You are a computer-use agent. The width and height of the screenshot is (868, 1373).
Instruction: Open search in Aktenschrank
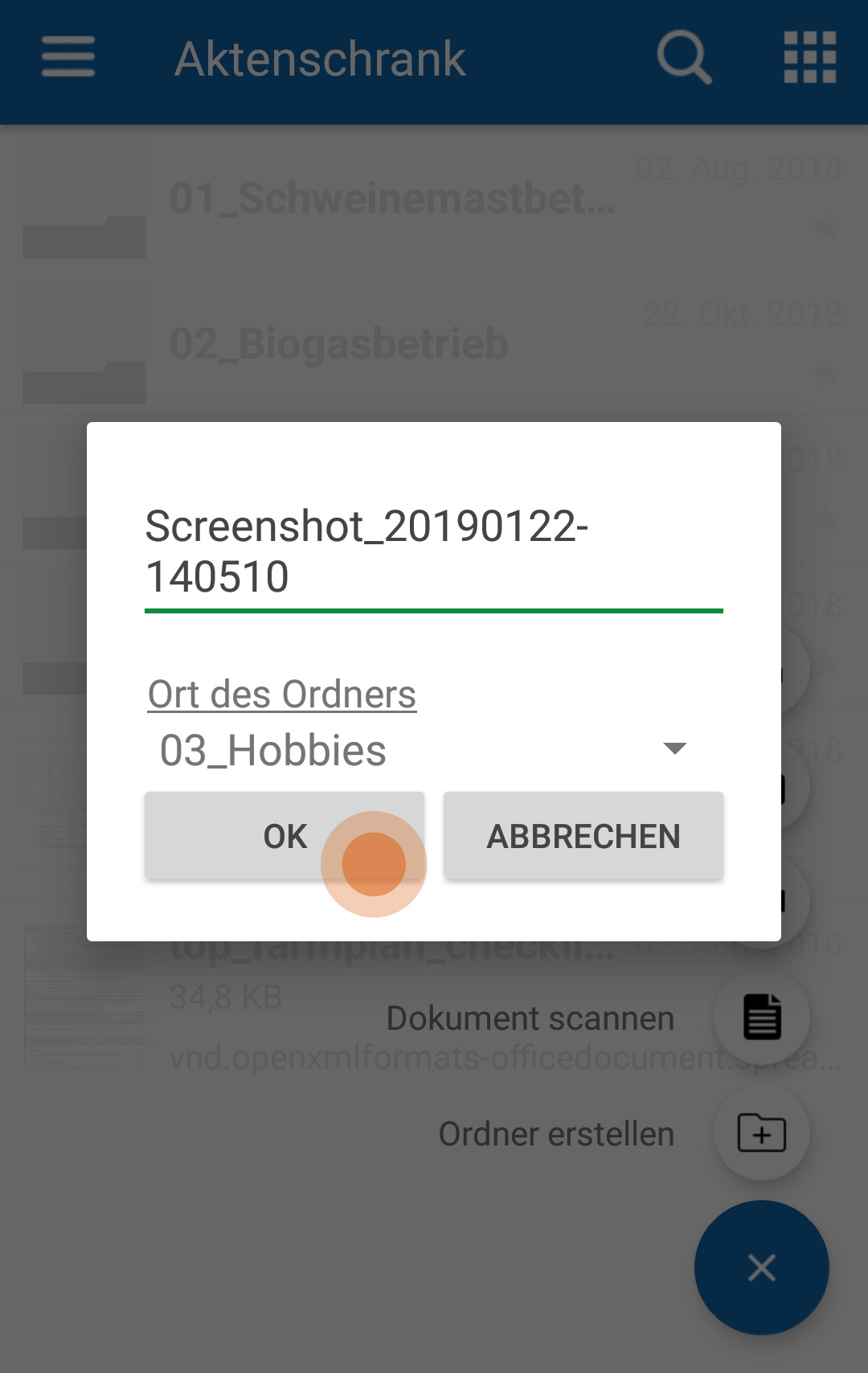(x=684, y=58)
